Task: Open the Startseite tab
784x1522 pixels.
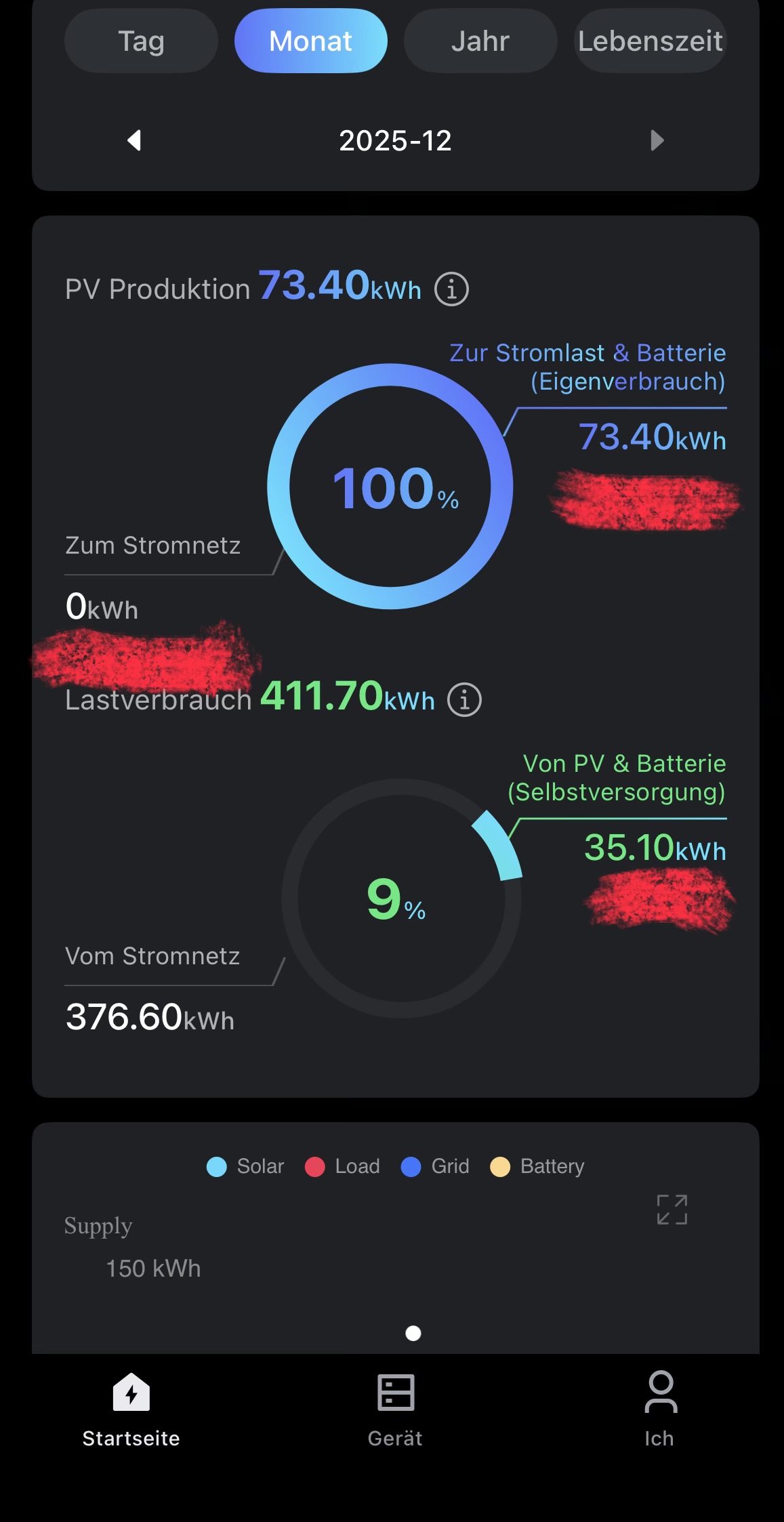Action: 131,1409
